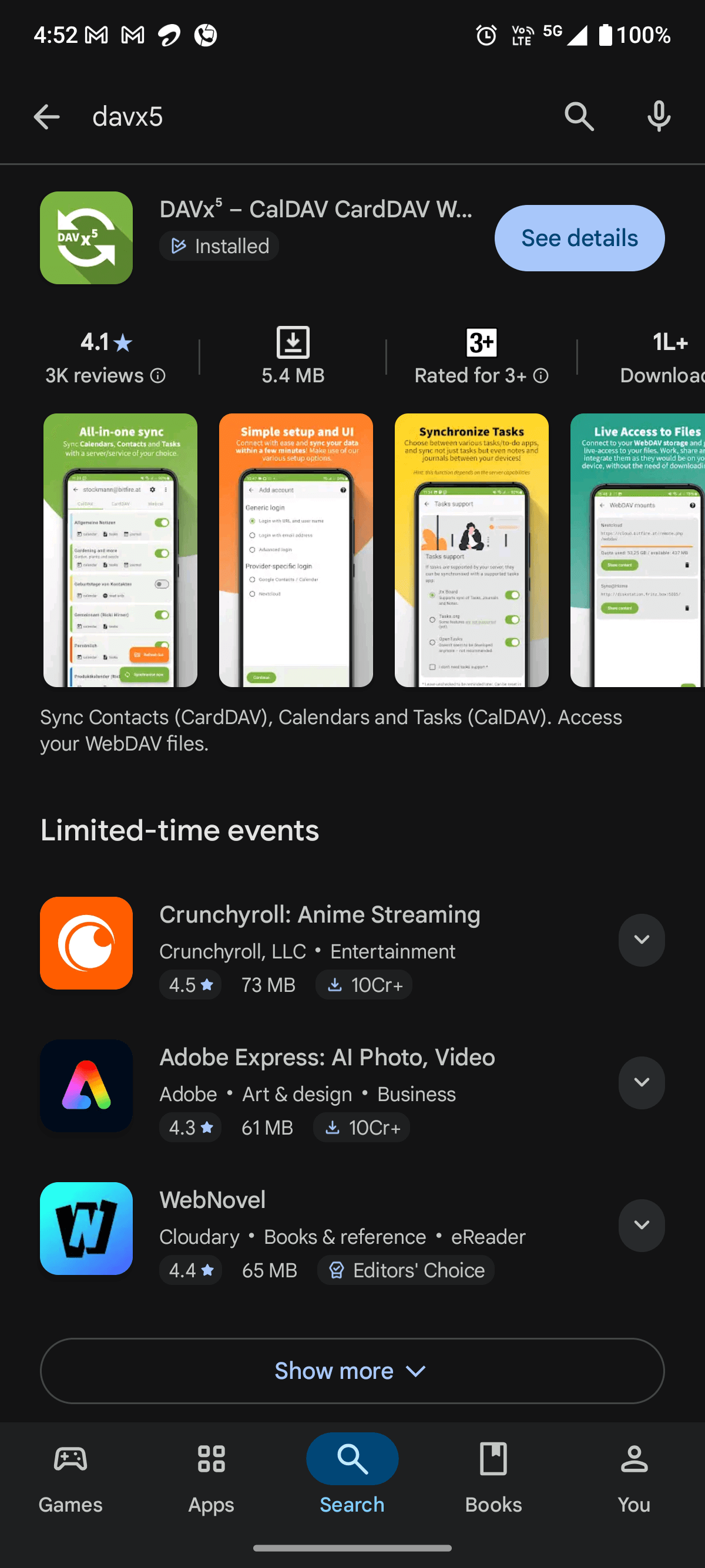Open the DAVx5 app icon
Viewport: 705px width, 1568px height.
tap(86, 237)
